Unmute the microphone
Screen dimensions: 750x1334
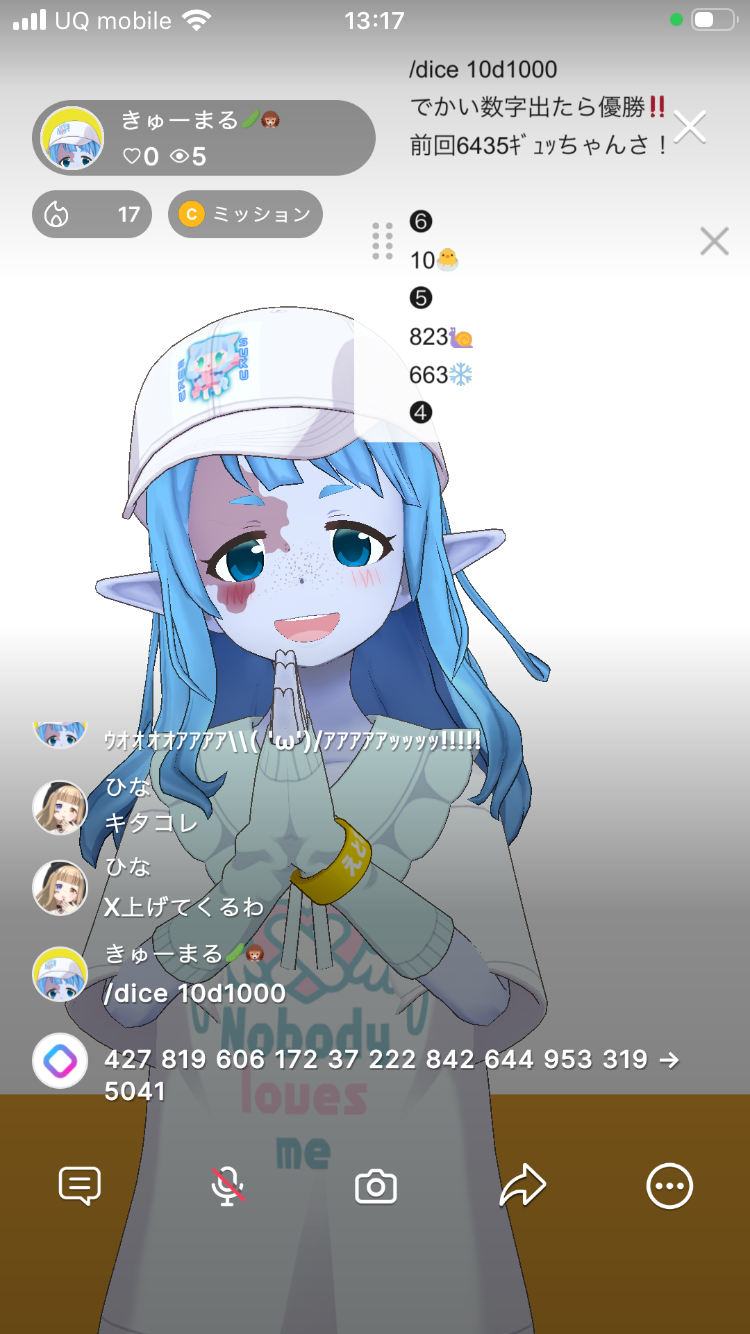pyautogui.click(x=228, y=1186)
